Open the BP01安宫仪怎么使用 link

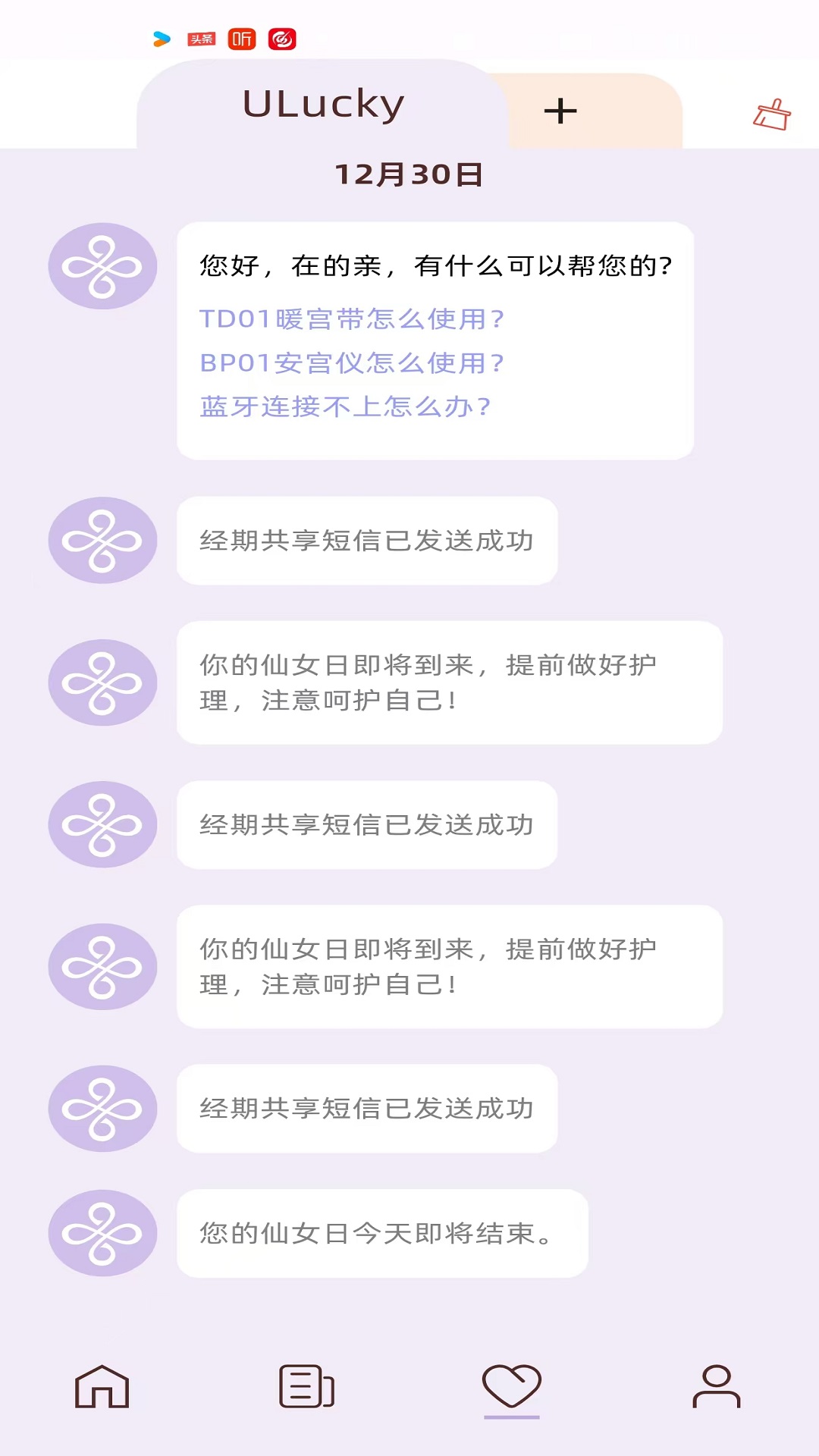(x=350, y=363)
